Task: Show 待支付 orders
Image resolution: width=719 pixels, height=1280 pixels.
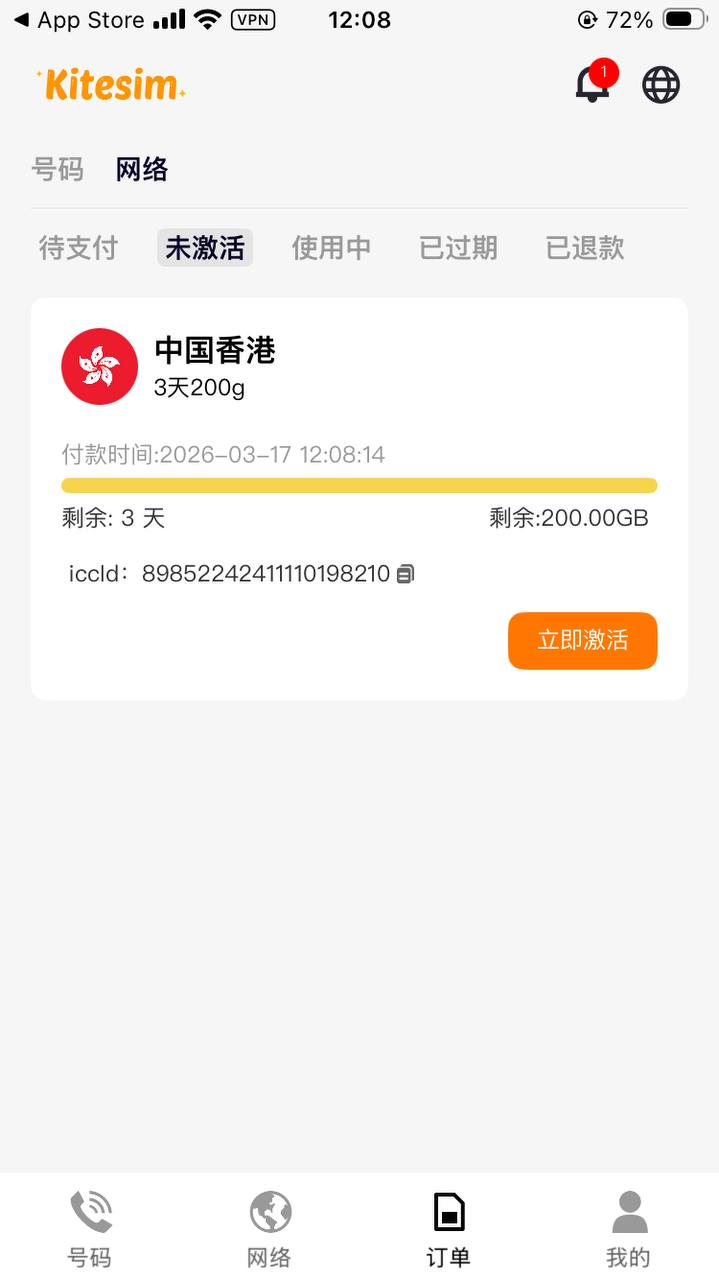Action: [x=79, y=248]
